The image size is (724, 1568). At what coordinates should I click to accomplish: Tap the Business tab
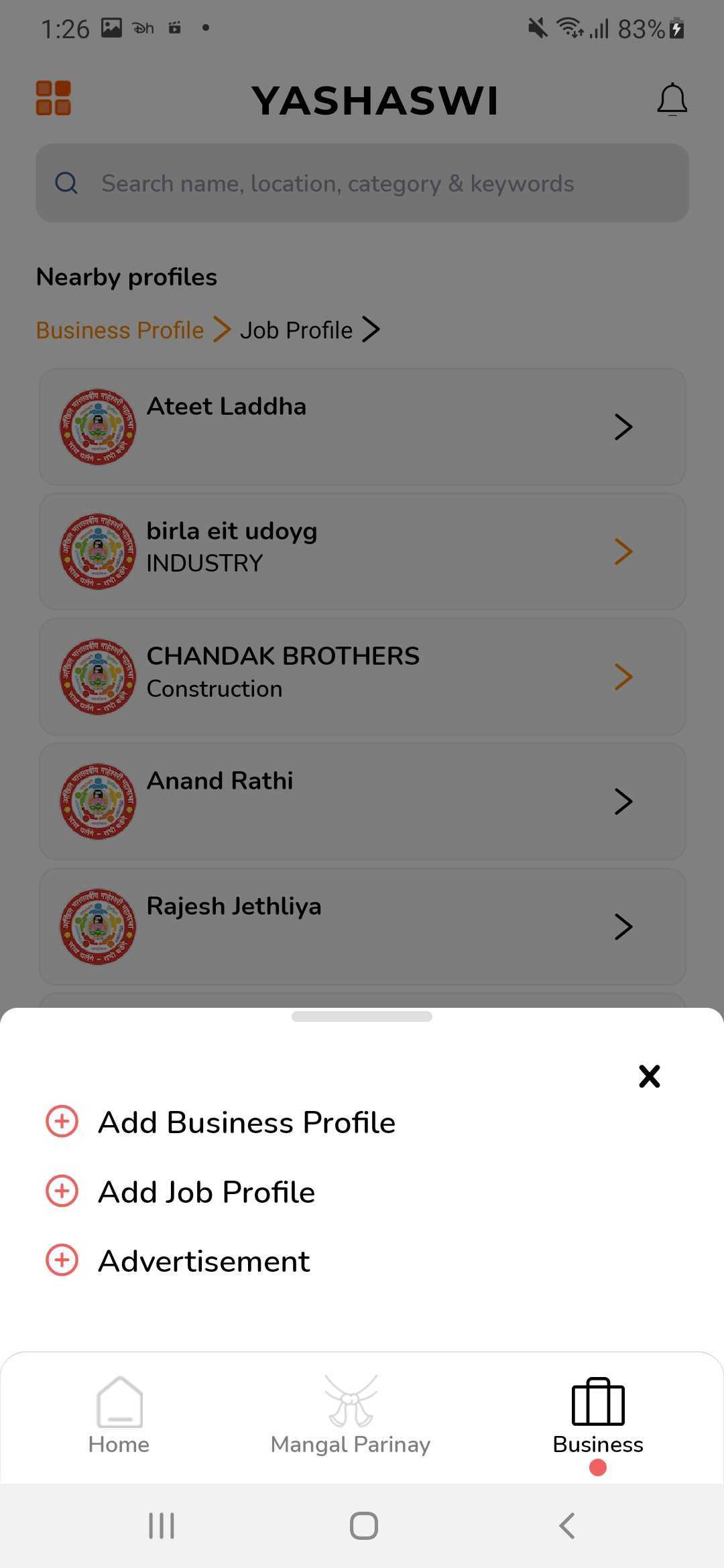click(x=598, y=1417)
